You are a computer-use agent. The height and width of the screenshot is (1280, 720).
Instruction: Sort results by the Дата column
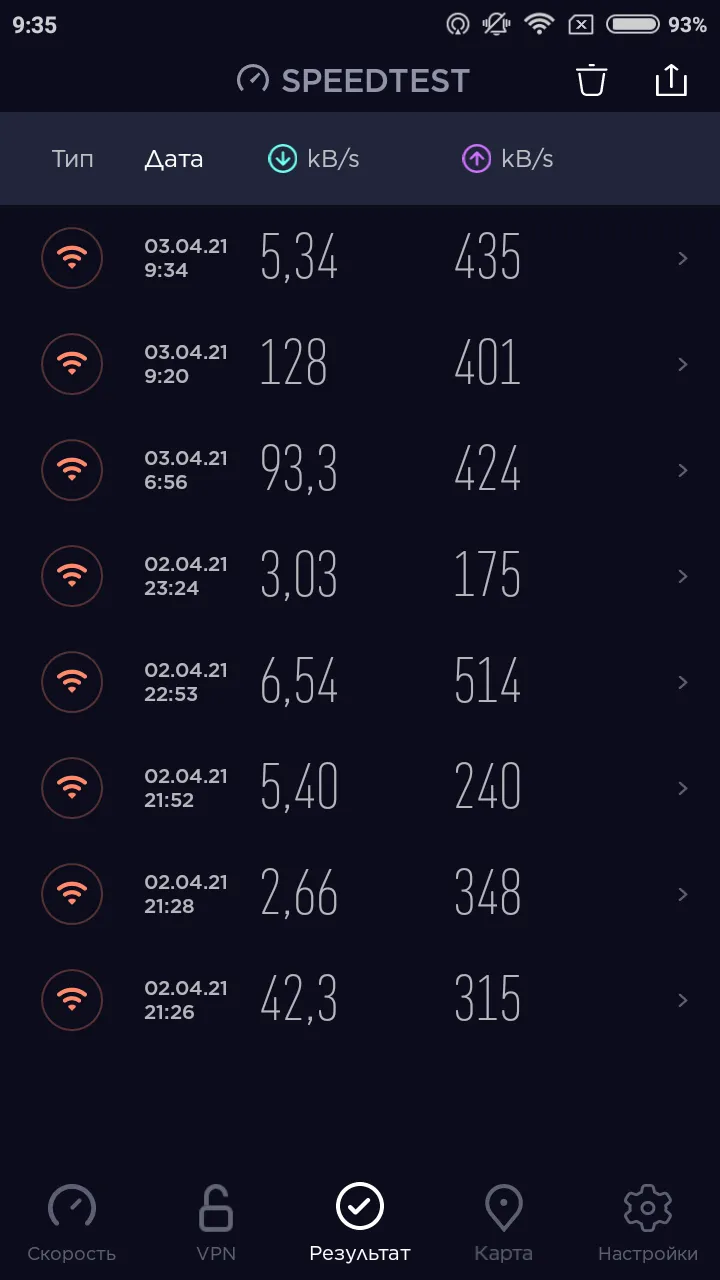[174, 159]
